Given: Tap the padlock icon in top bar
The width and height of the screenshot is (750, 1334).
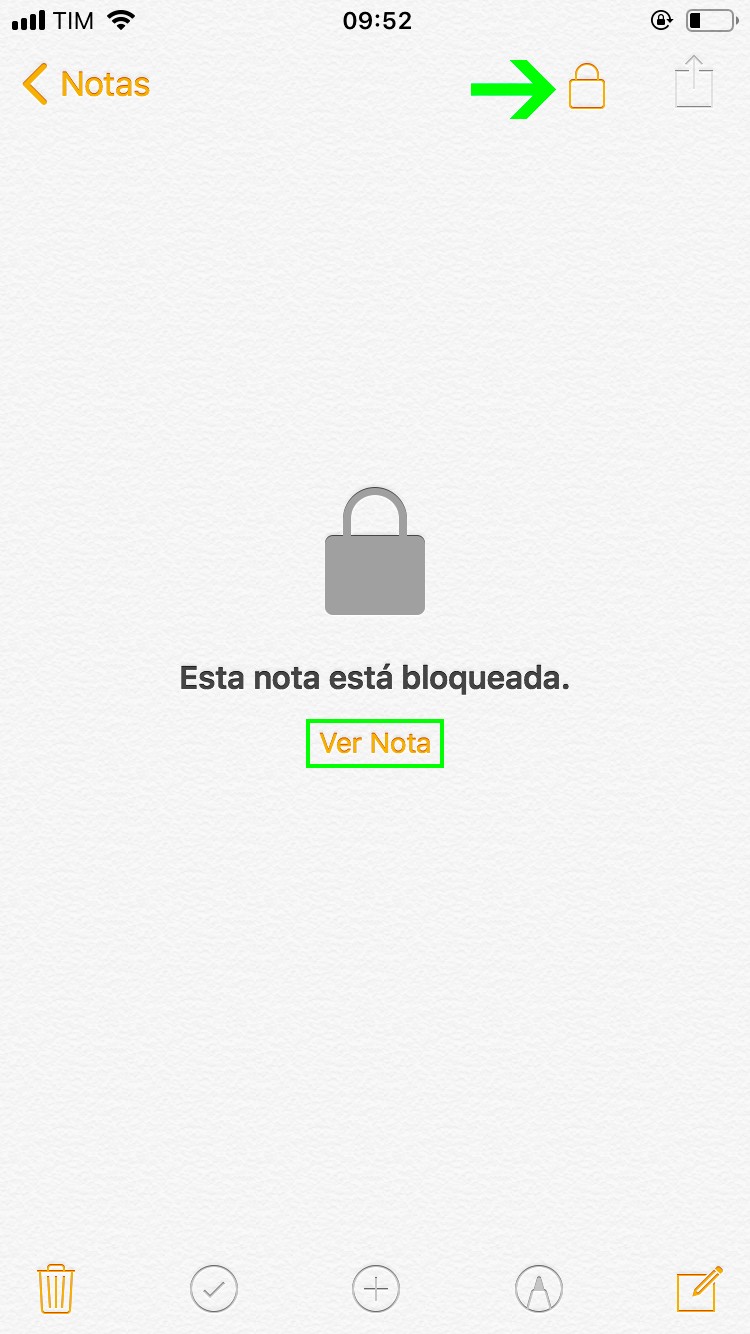Looking at the screenshot, I should pos(587,86).
